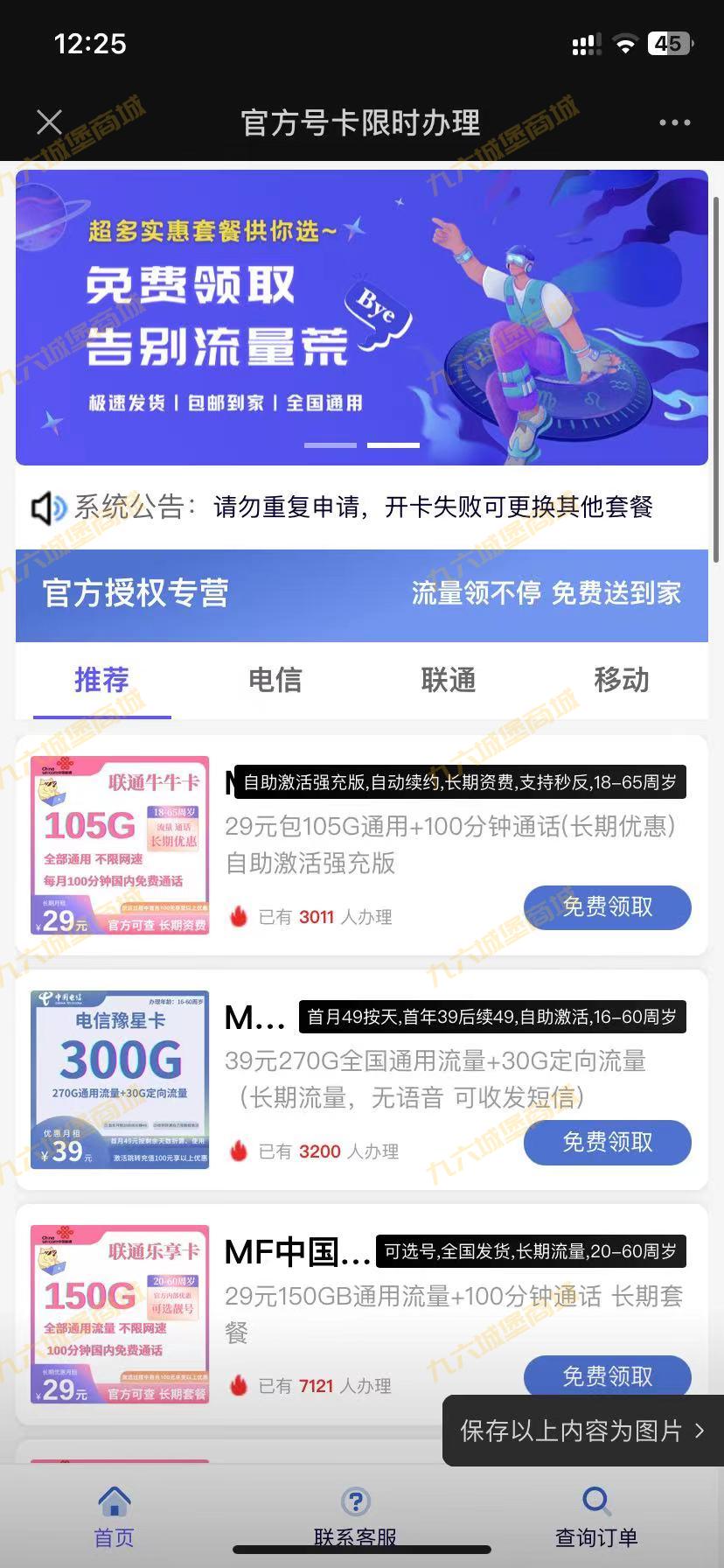Switch to the 移动 tab
The width and height of the screenshot is (724, 1568).
[622, 680]
